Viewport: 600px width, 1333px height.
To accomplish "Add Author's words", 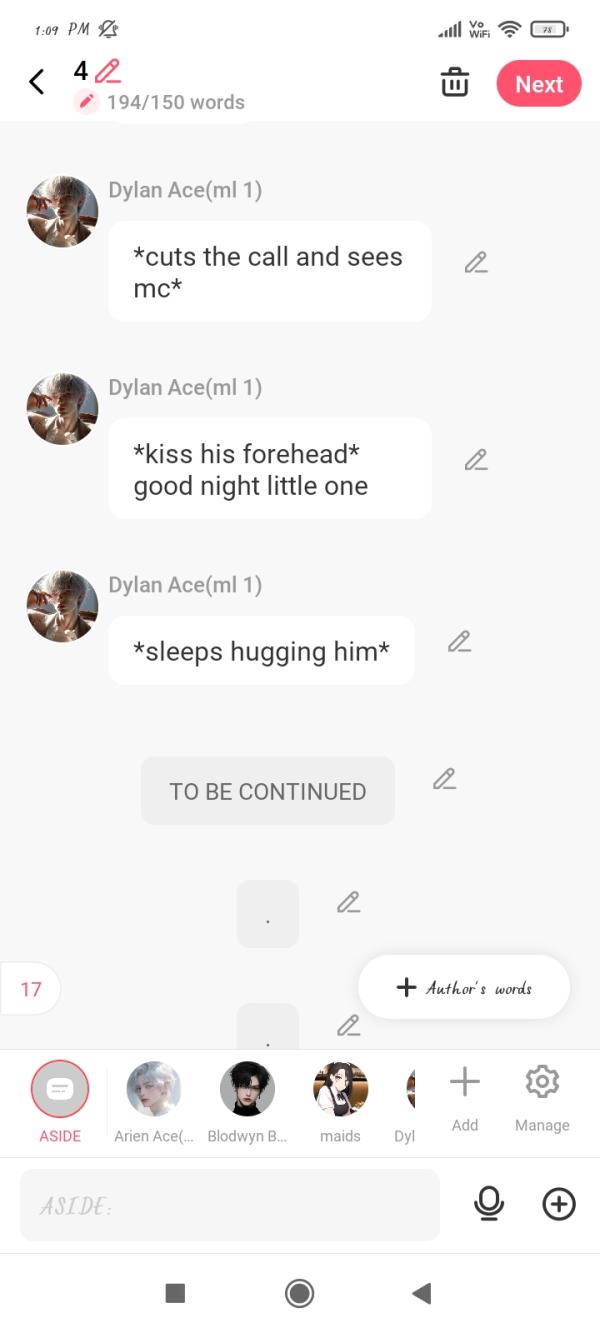I will (464, 988).
